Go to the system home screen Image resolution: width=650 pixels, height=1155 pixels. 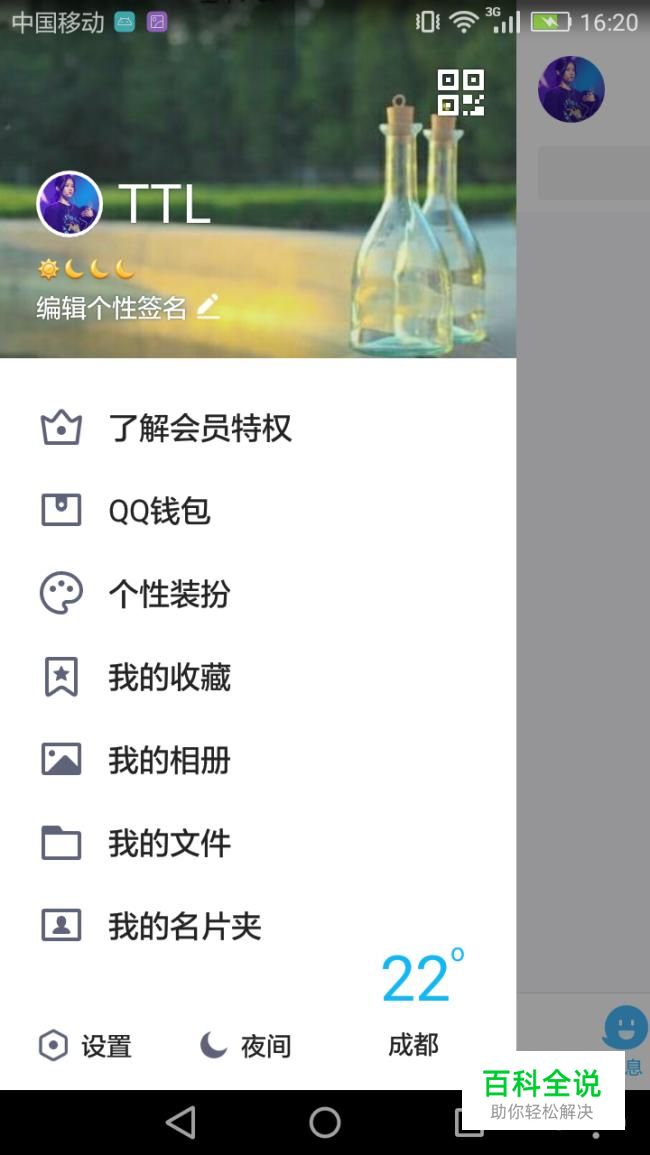pos(325,1123)
